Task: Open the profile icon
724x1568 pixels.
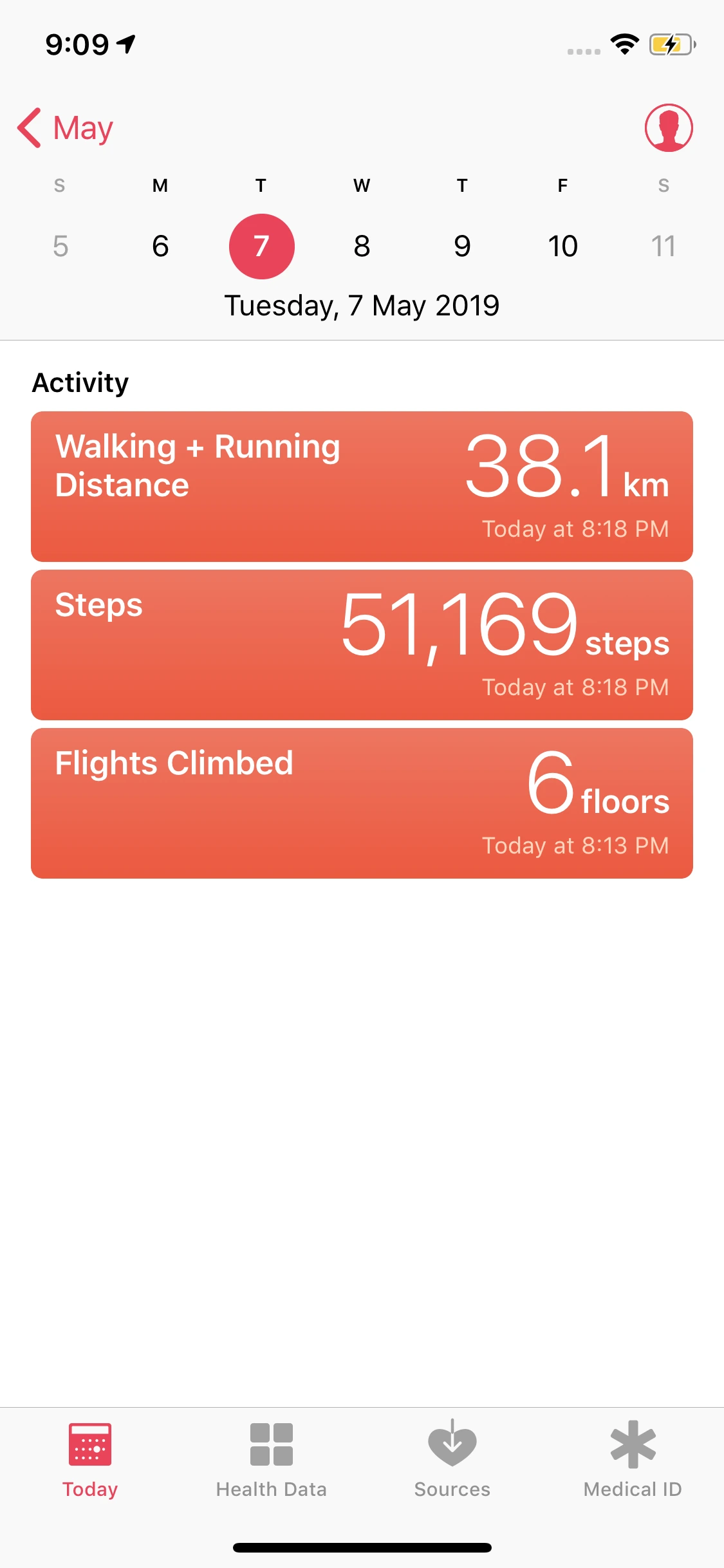Action: [669, 127]
